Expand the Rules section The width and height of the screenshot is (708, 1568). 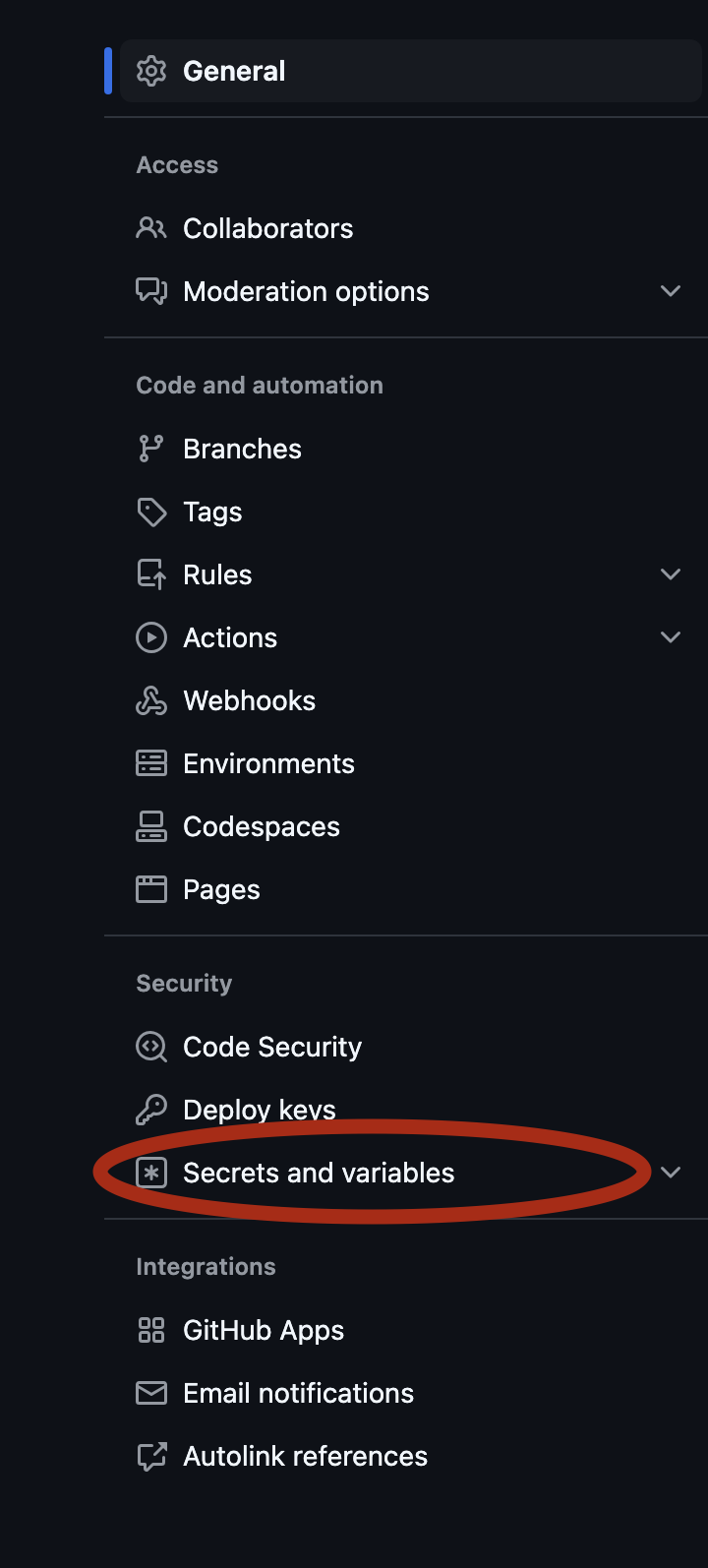tap(410, 574)
